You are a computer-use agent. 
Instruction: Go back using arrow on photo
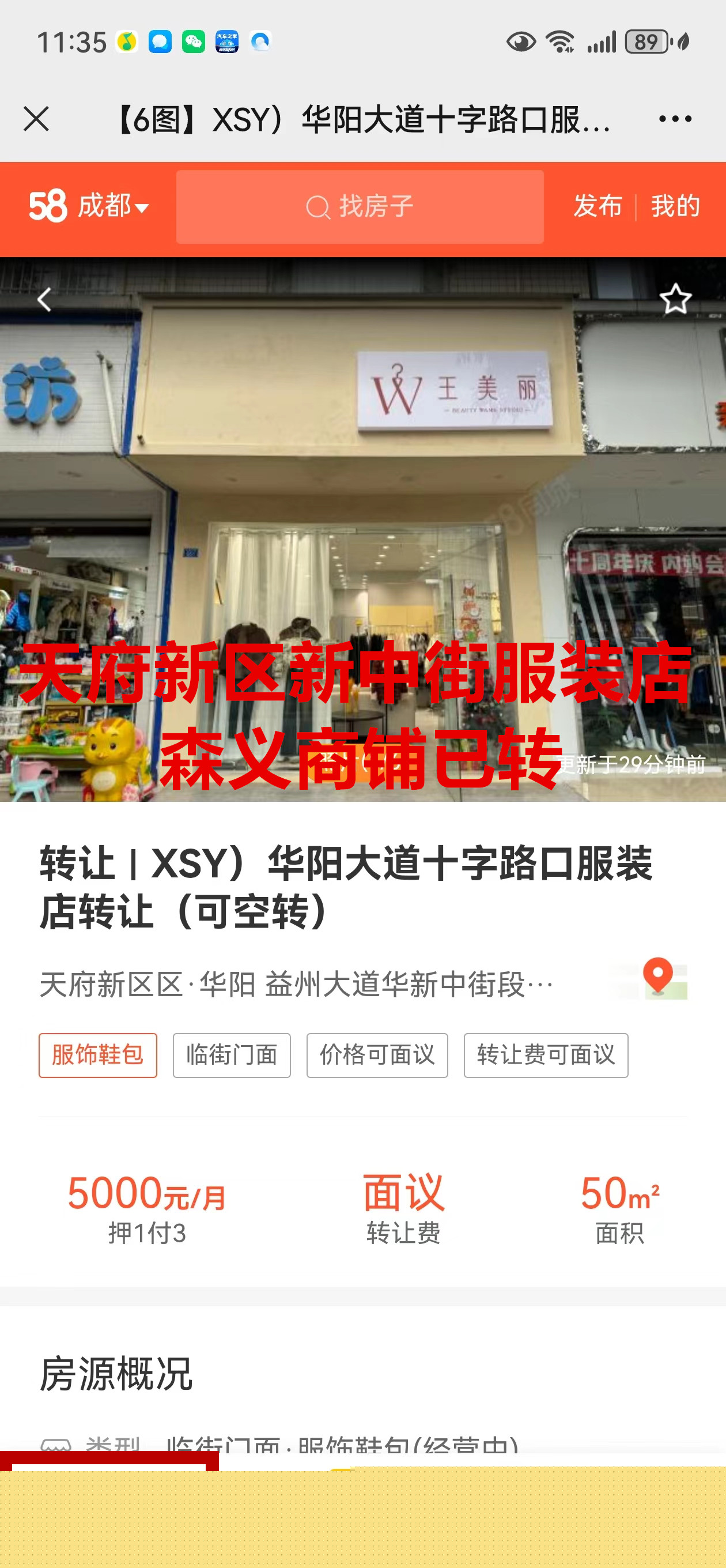44,300
